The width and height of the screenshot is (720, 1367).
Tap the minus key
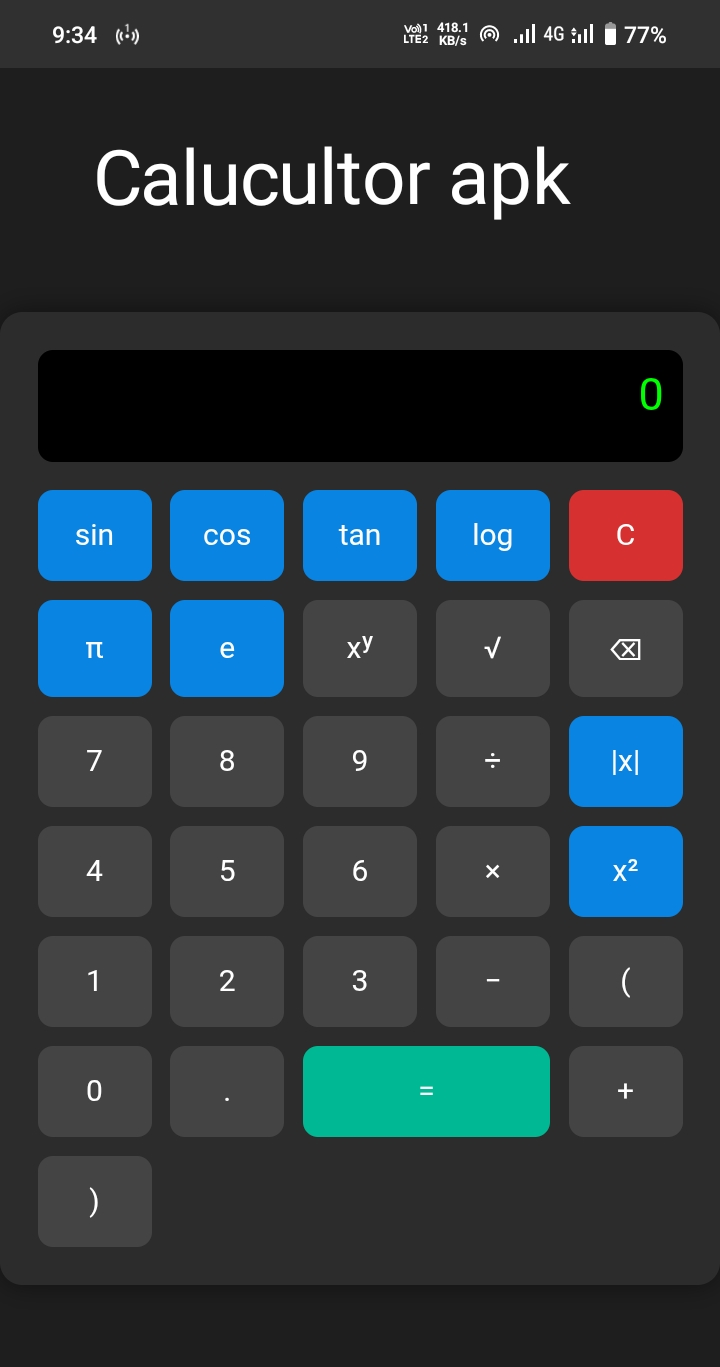click(493, 981)
